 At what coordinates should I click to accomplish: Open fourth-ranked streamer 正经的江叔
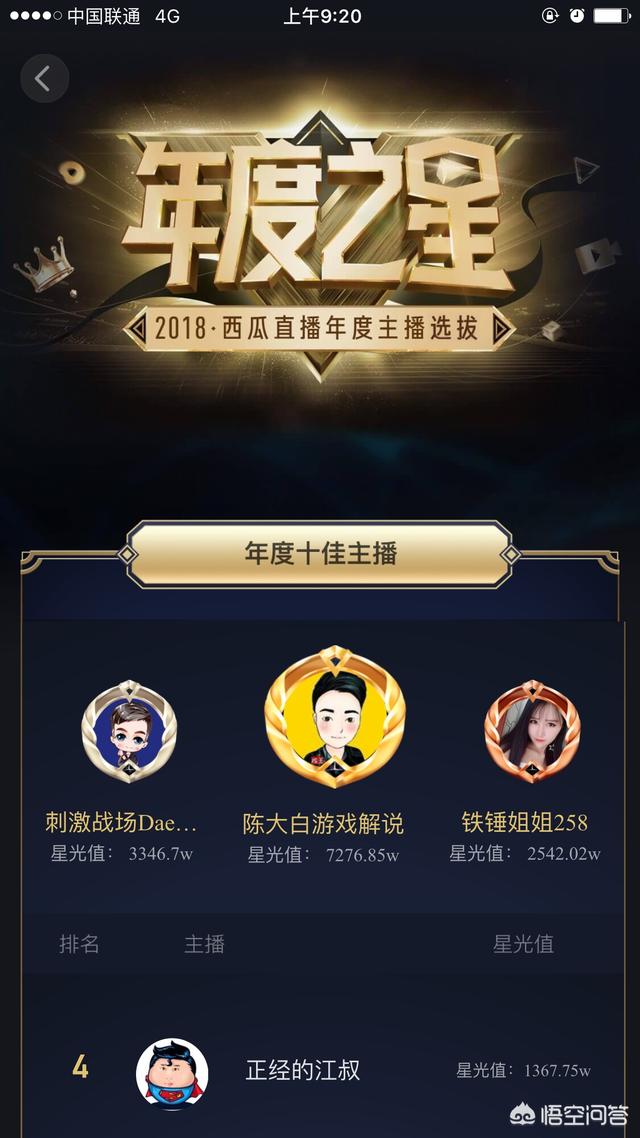[x=302, y=1070]
